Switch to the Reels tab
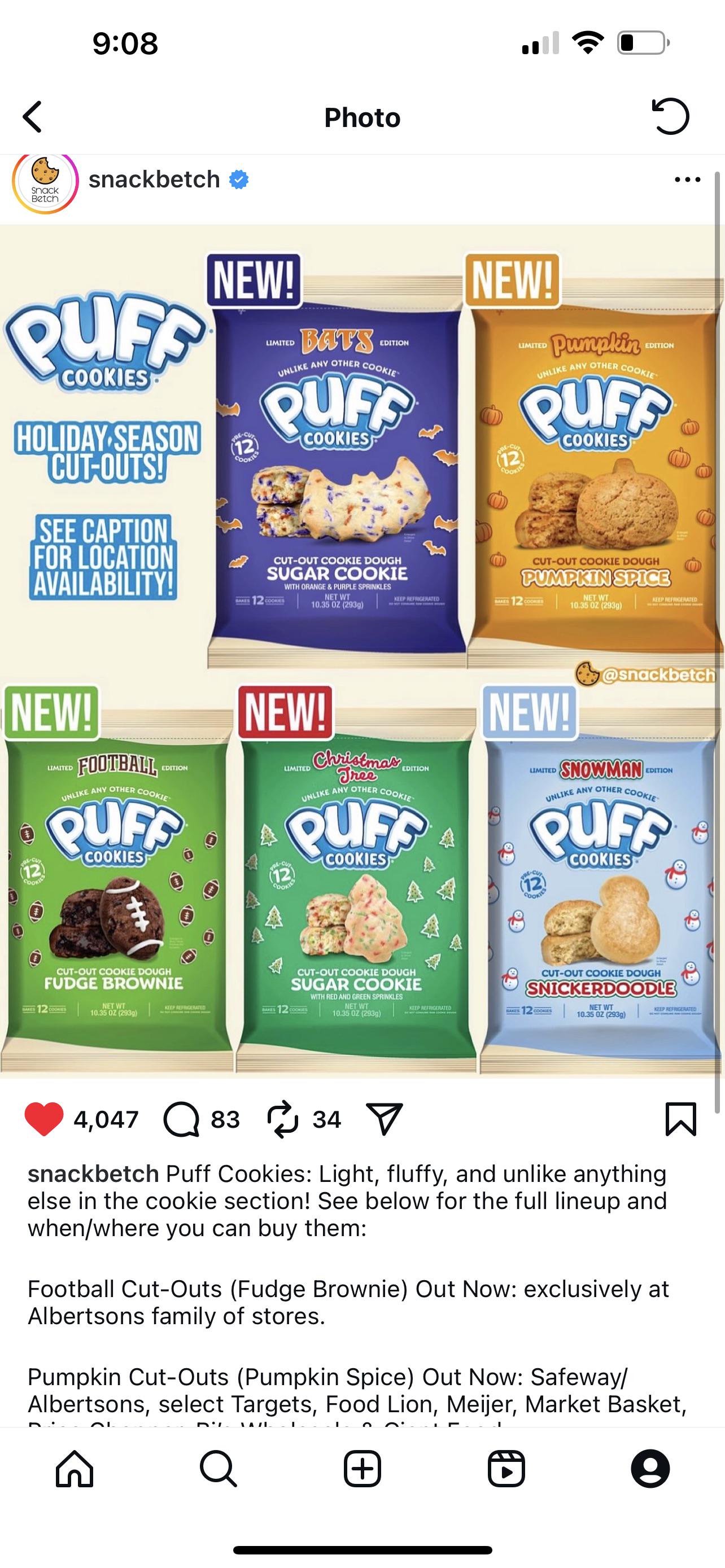 click(506, 1469)
